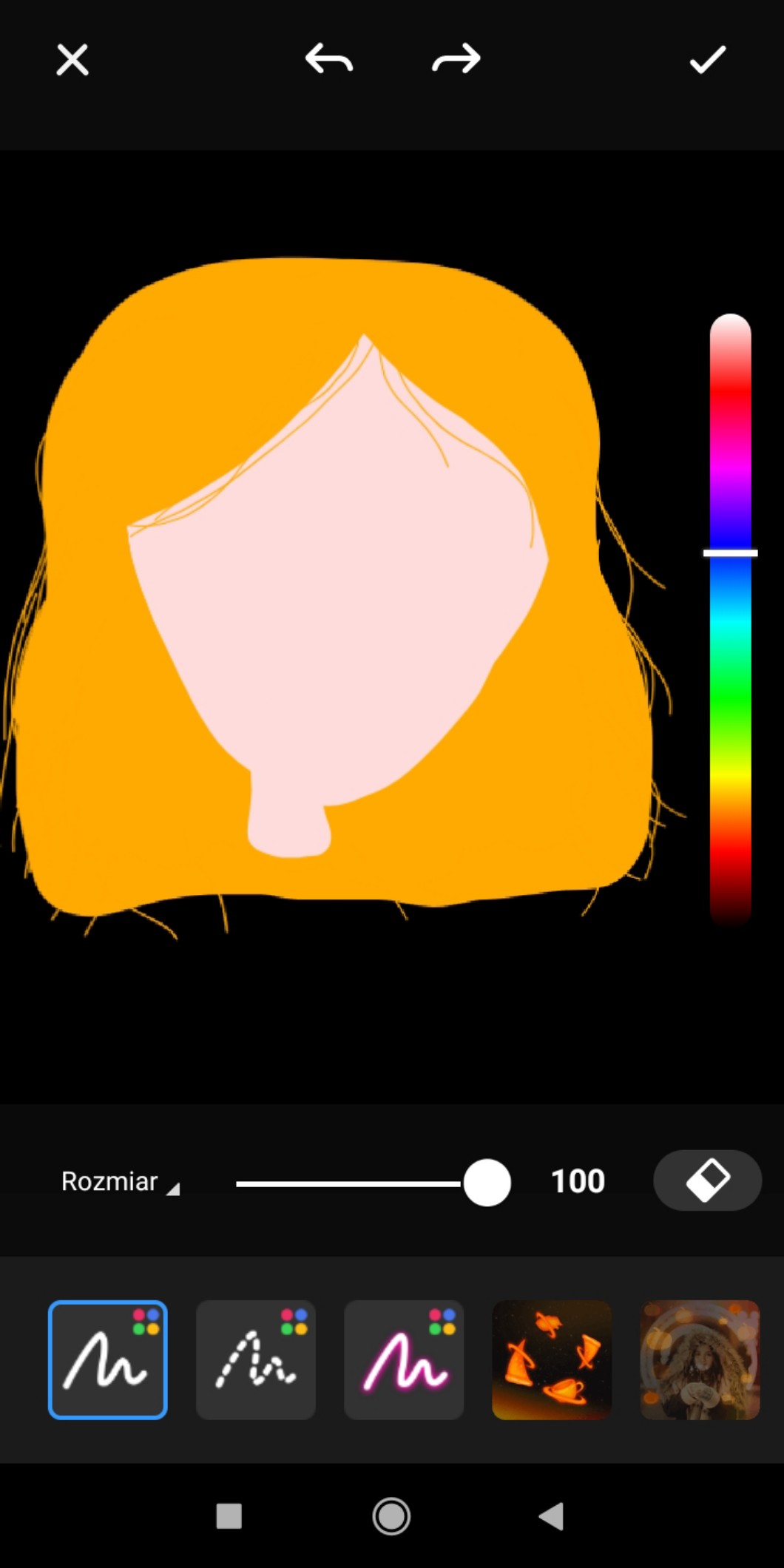Select the dotted line brush
The width and height of the screenshot is (784, 1568).
coord(256,1359)
